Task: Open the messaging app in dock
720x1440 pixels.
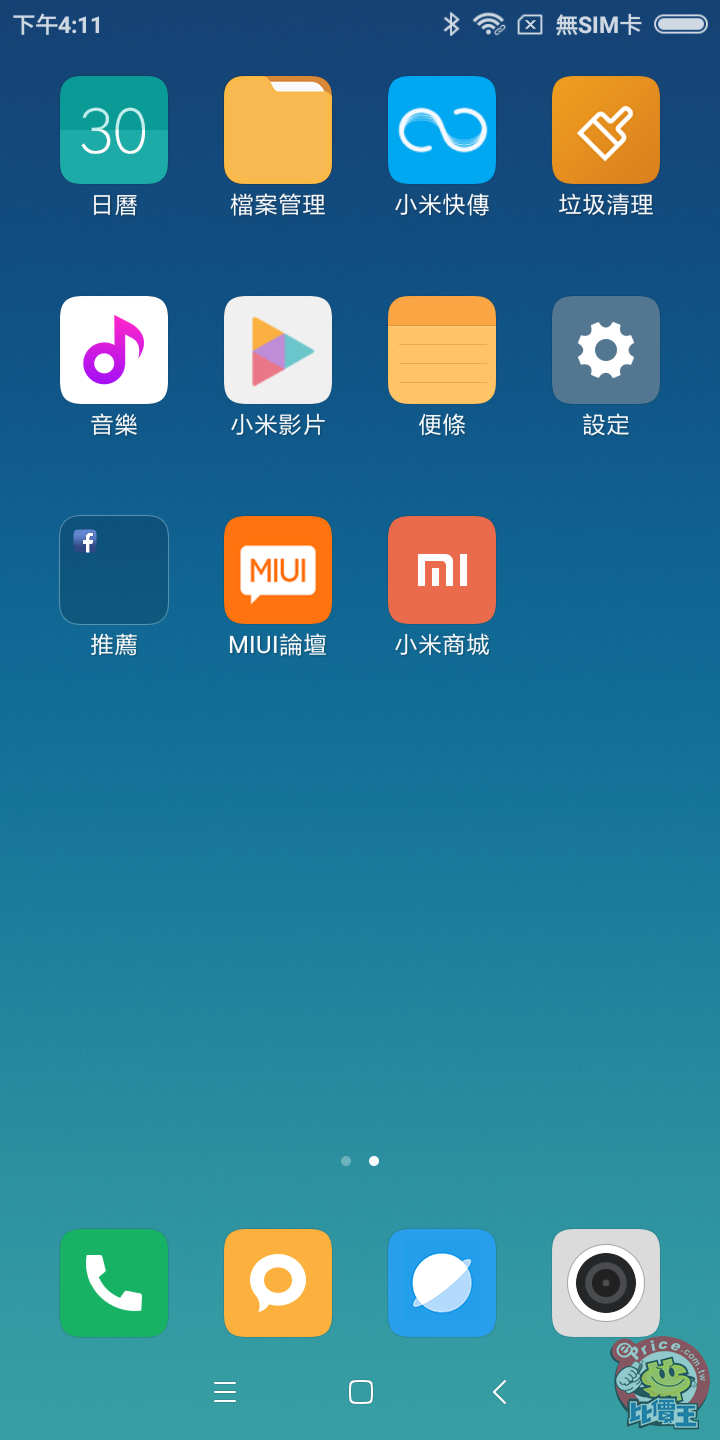Action: click(x=278, y=1283)
